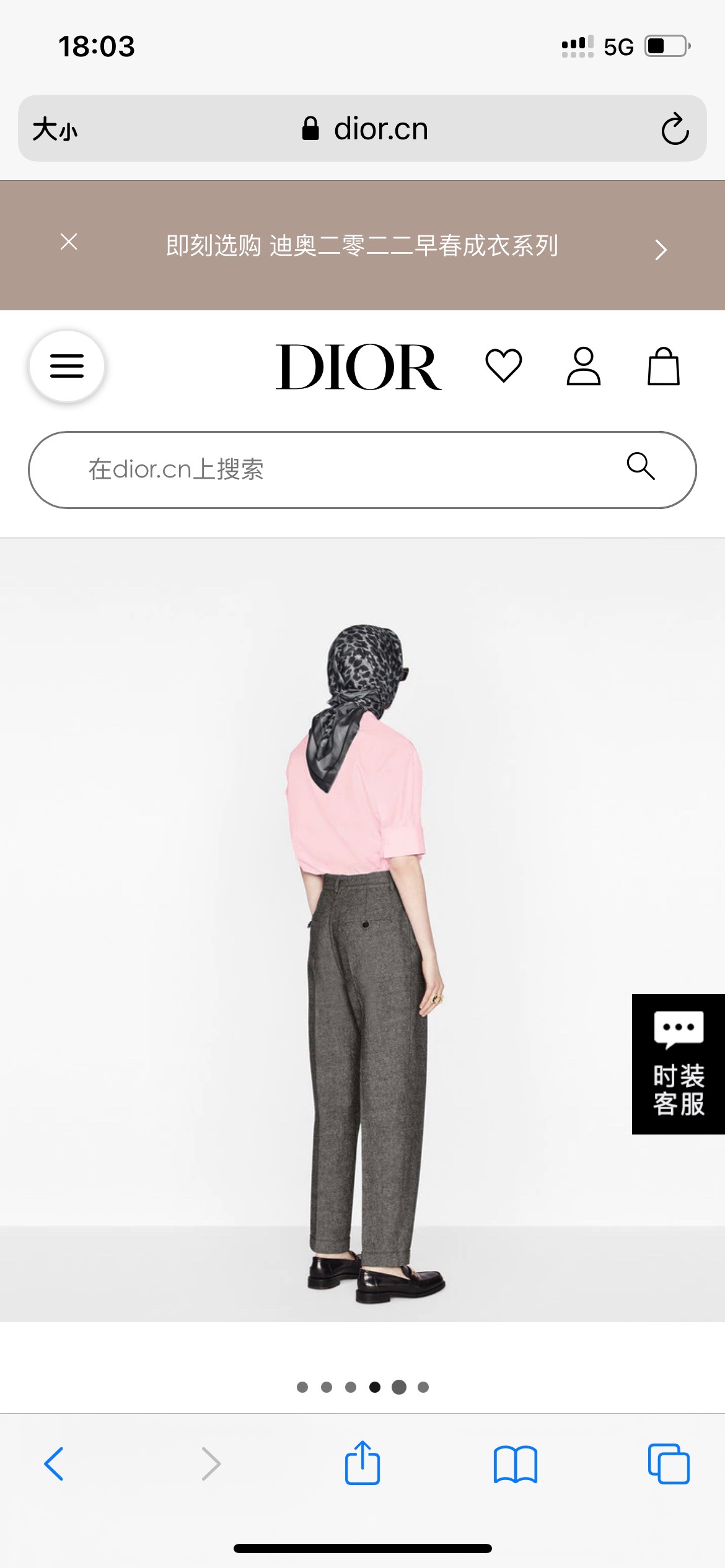Viewport: 725px width, 1568px height.
Task: Dismiss the promotional banner with the X
Action: point(69,242)
